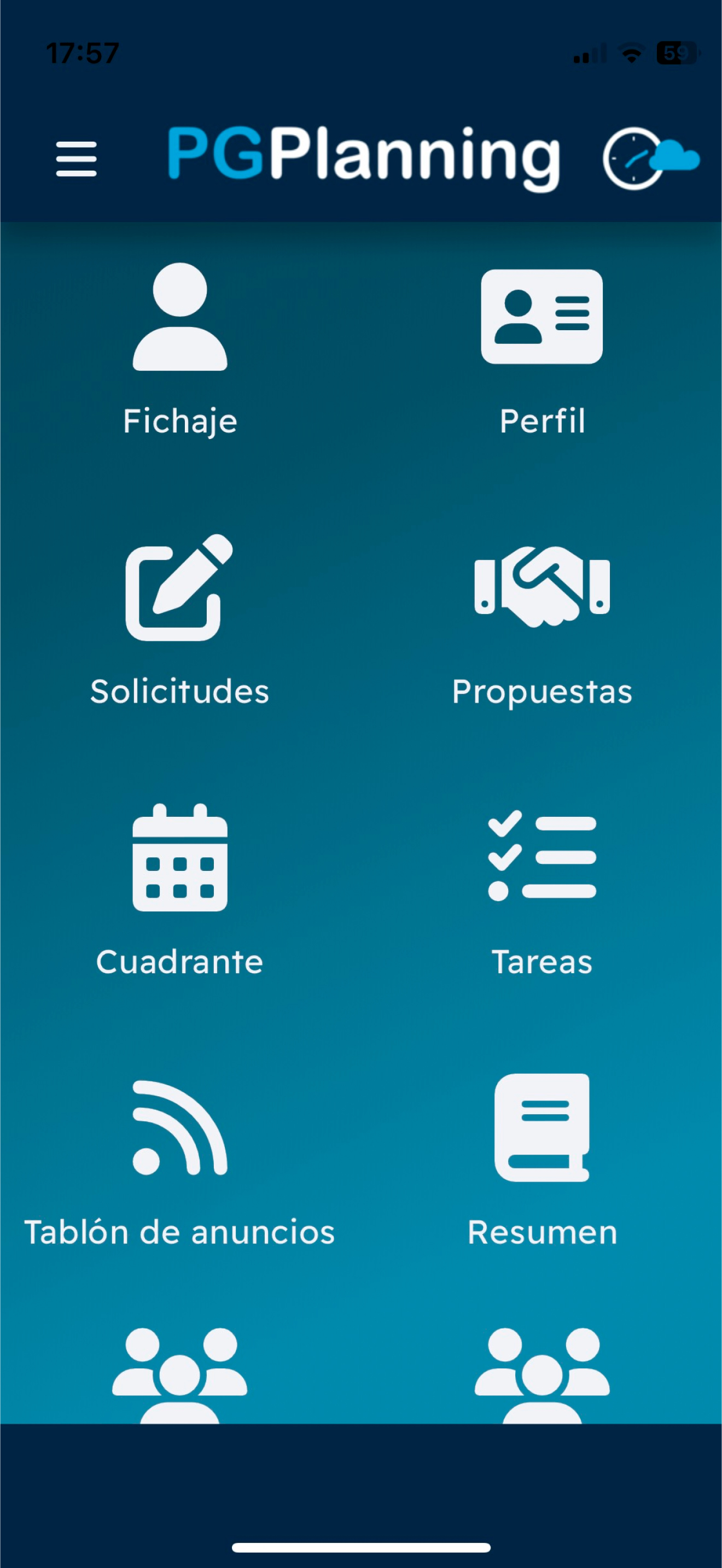Select the right group-of-people icon at bottom
Image resolution: width=722 pixels, height=1568 pixels.
[542, 1379]
